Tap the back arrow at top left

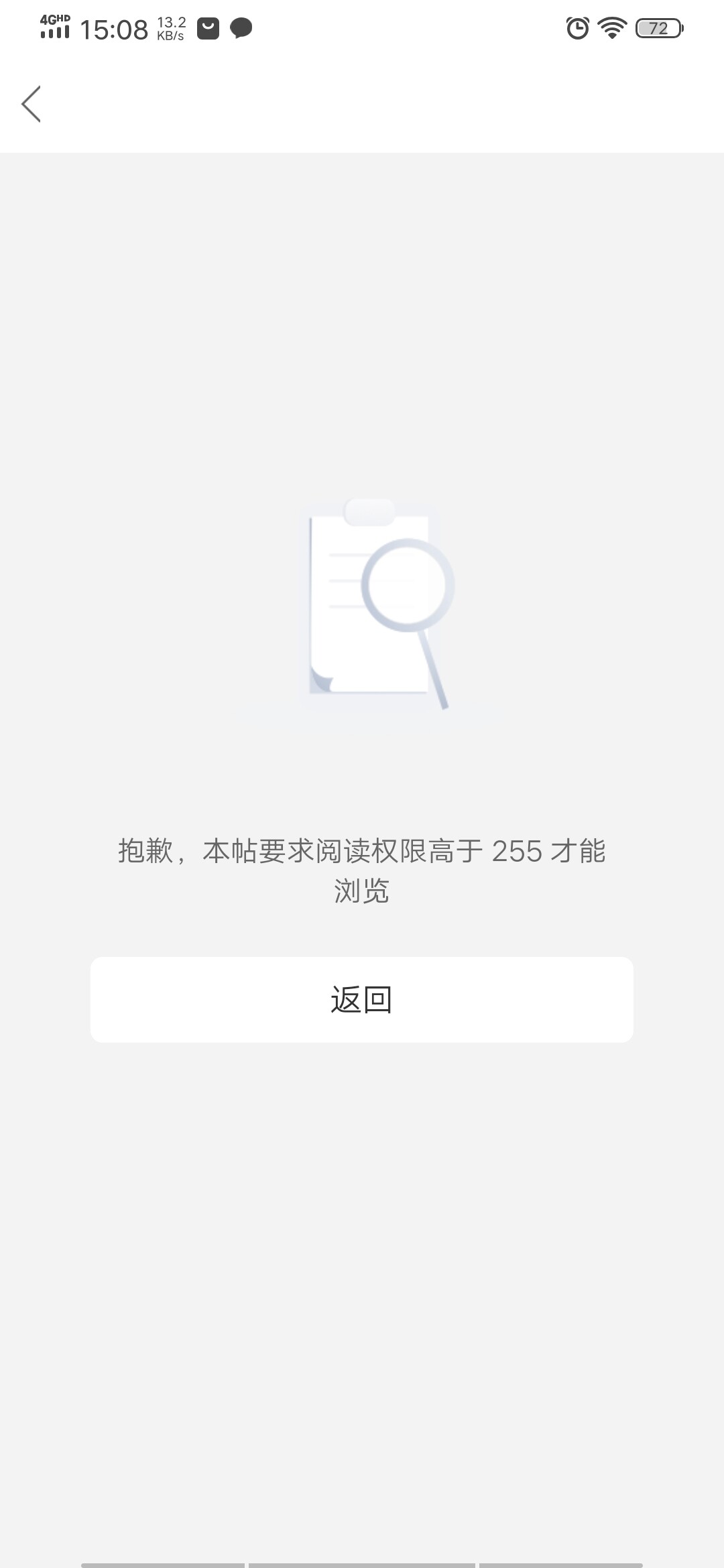tap(31, 104)
